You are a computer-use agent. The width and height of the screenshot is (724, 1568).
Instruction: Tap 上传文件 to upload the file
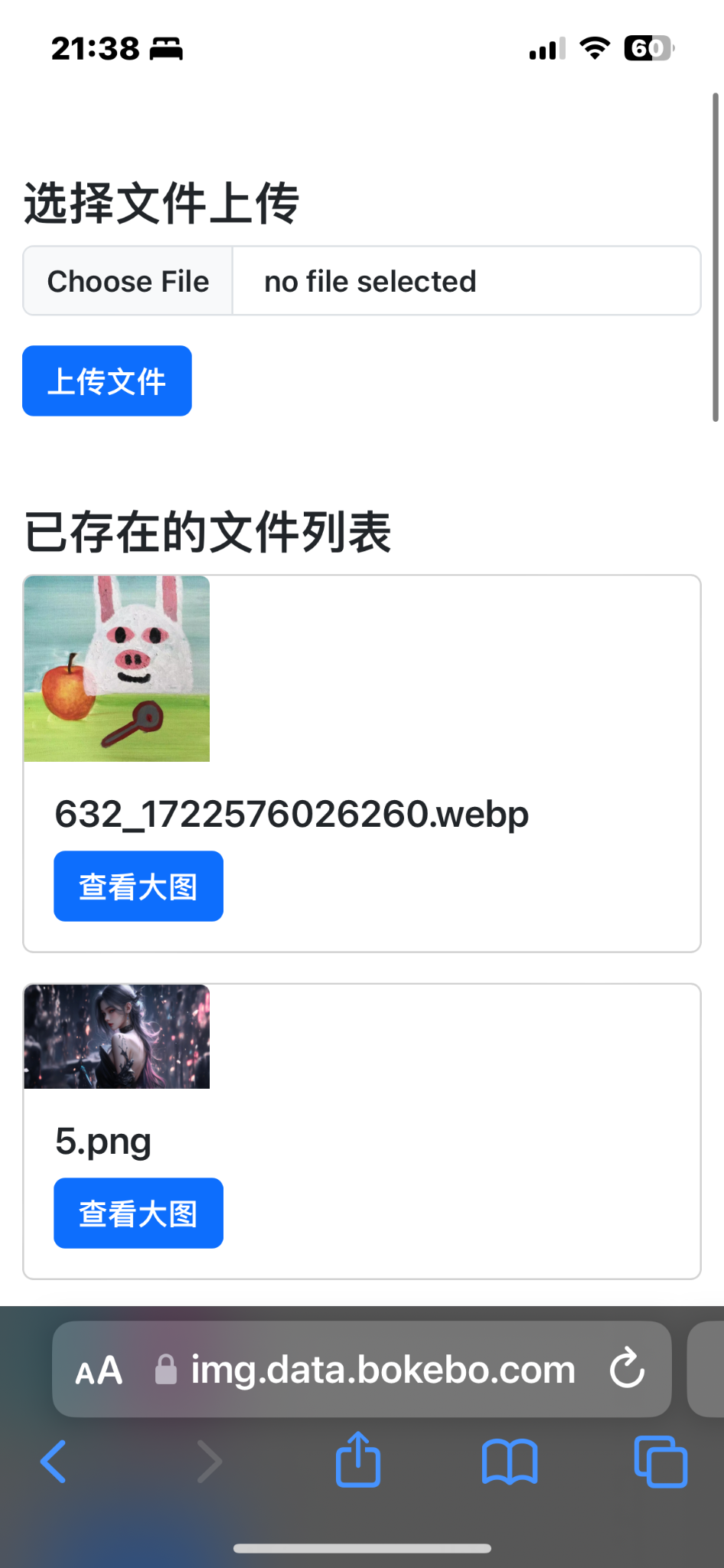pyautogui.click(x=107, y=381)
